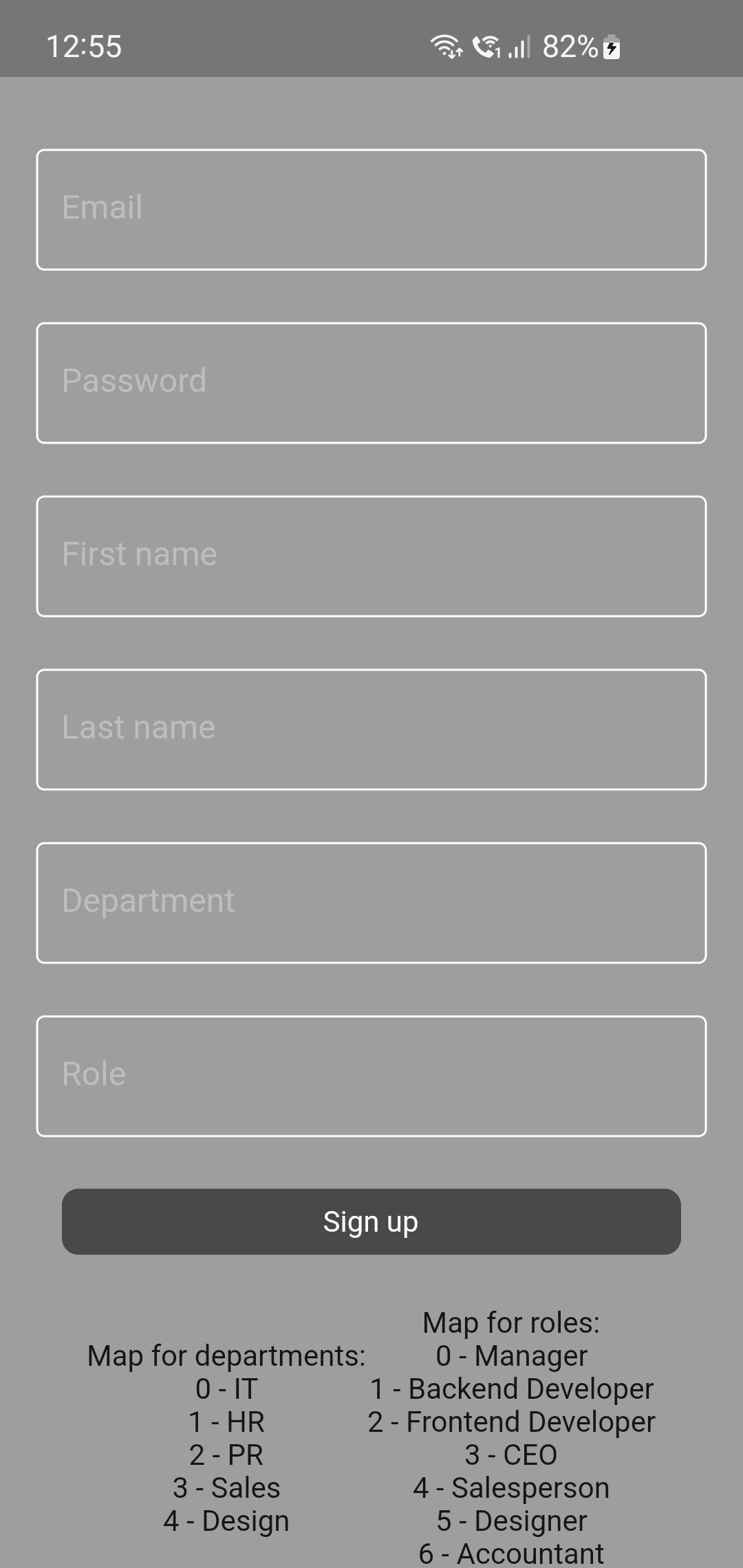Image resolution: width=743 pixels, height=1568 pixels.
Task: Click the charging battery icon
Action: [x=612, y=47]
